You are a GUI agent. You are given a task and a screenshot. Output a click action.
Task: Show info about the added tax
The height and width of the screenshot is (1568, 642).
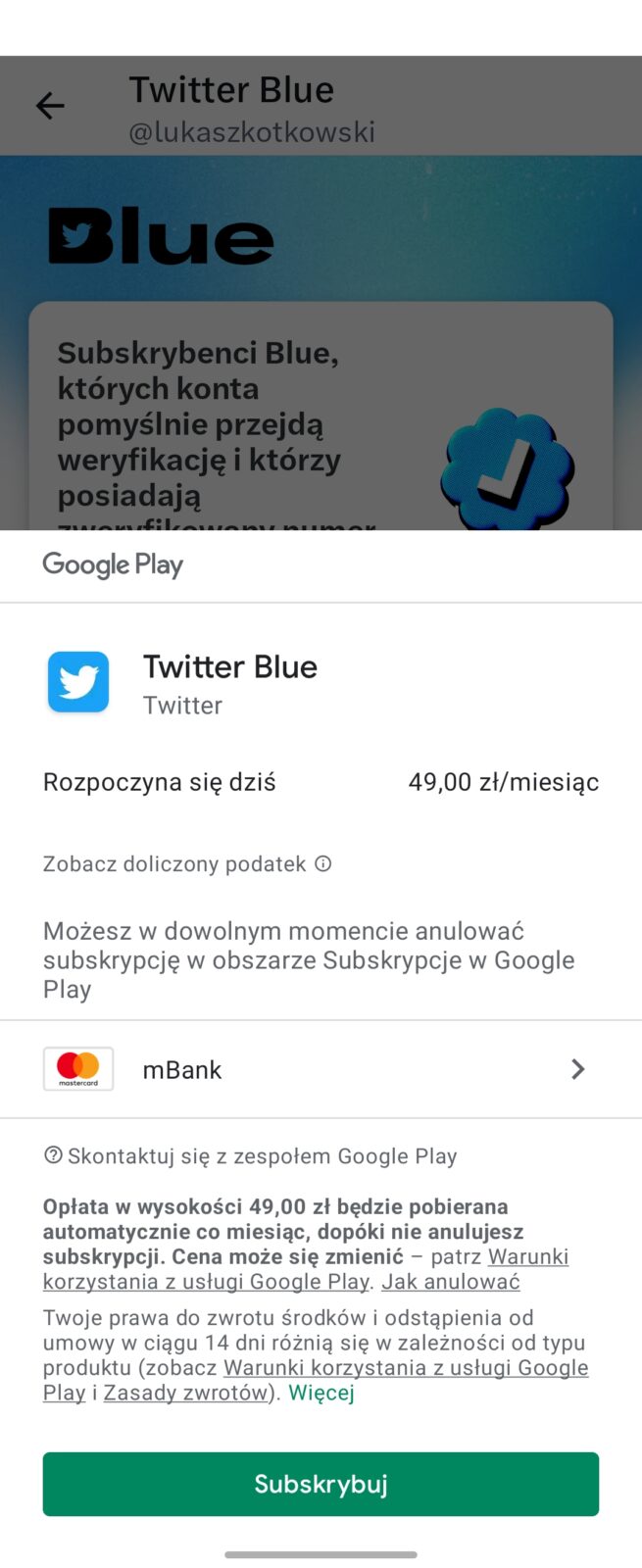pyautogui.click(x=322, y=863)
